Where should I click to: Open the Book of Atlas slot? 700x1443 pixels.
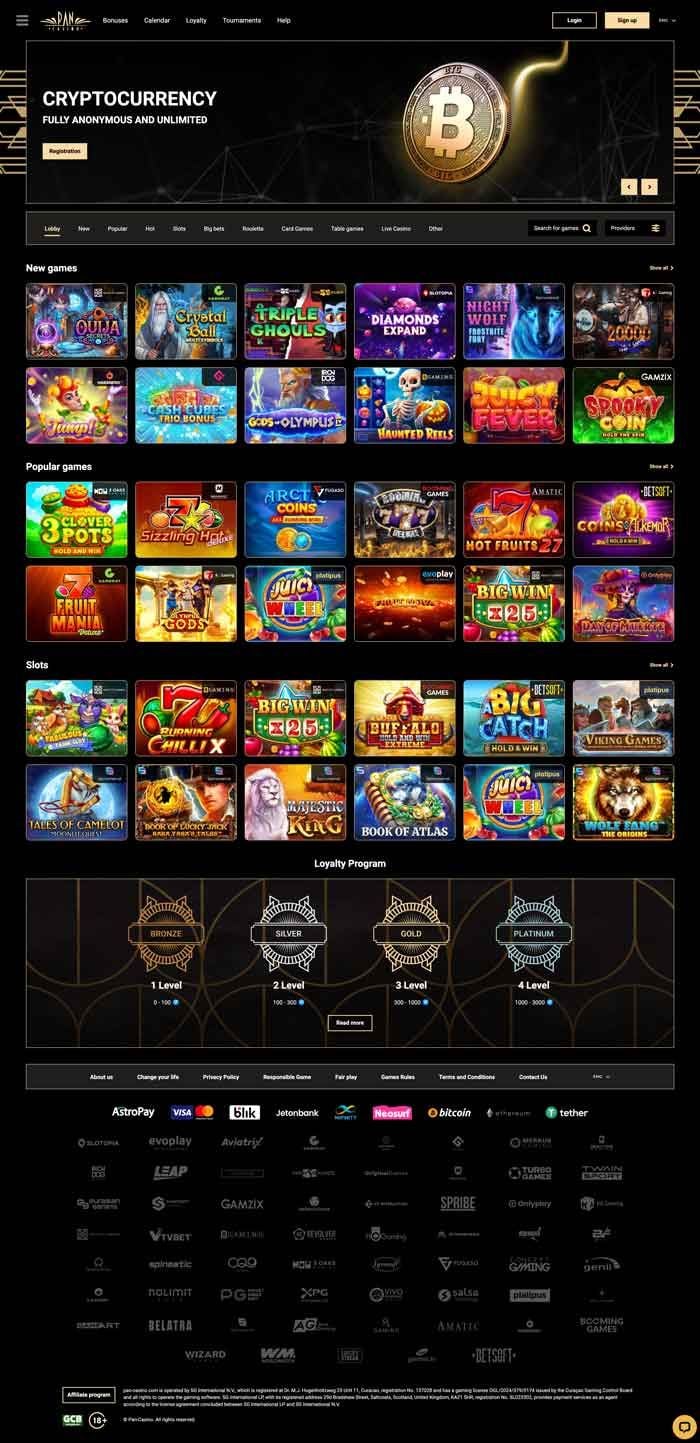(404, 802)
